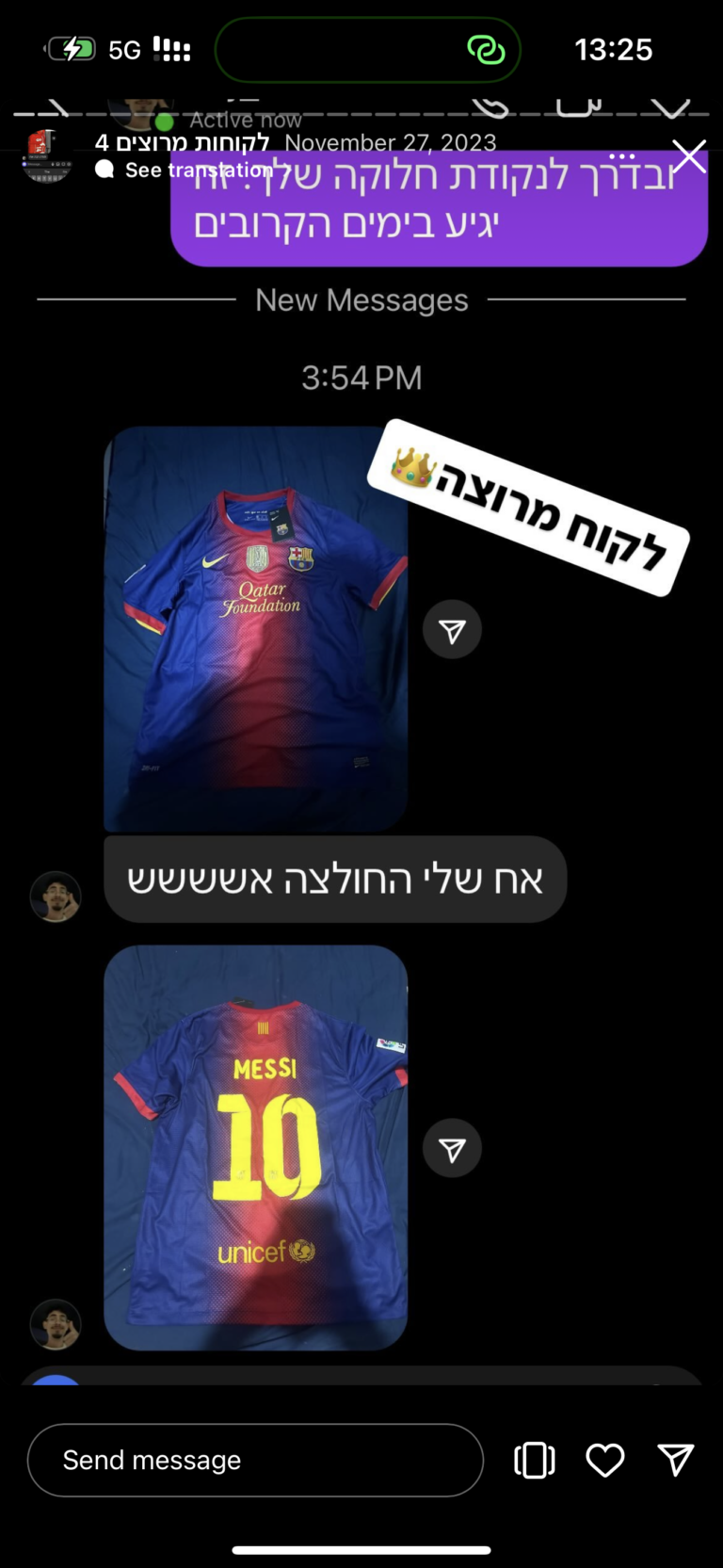Tap See translation under the highlight title
This screenshot has width=723, height=1568.
[x=198, y=170]
